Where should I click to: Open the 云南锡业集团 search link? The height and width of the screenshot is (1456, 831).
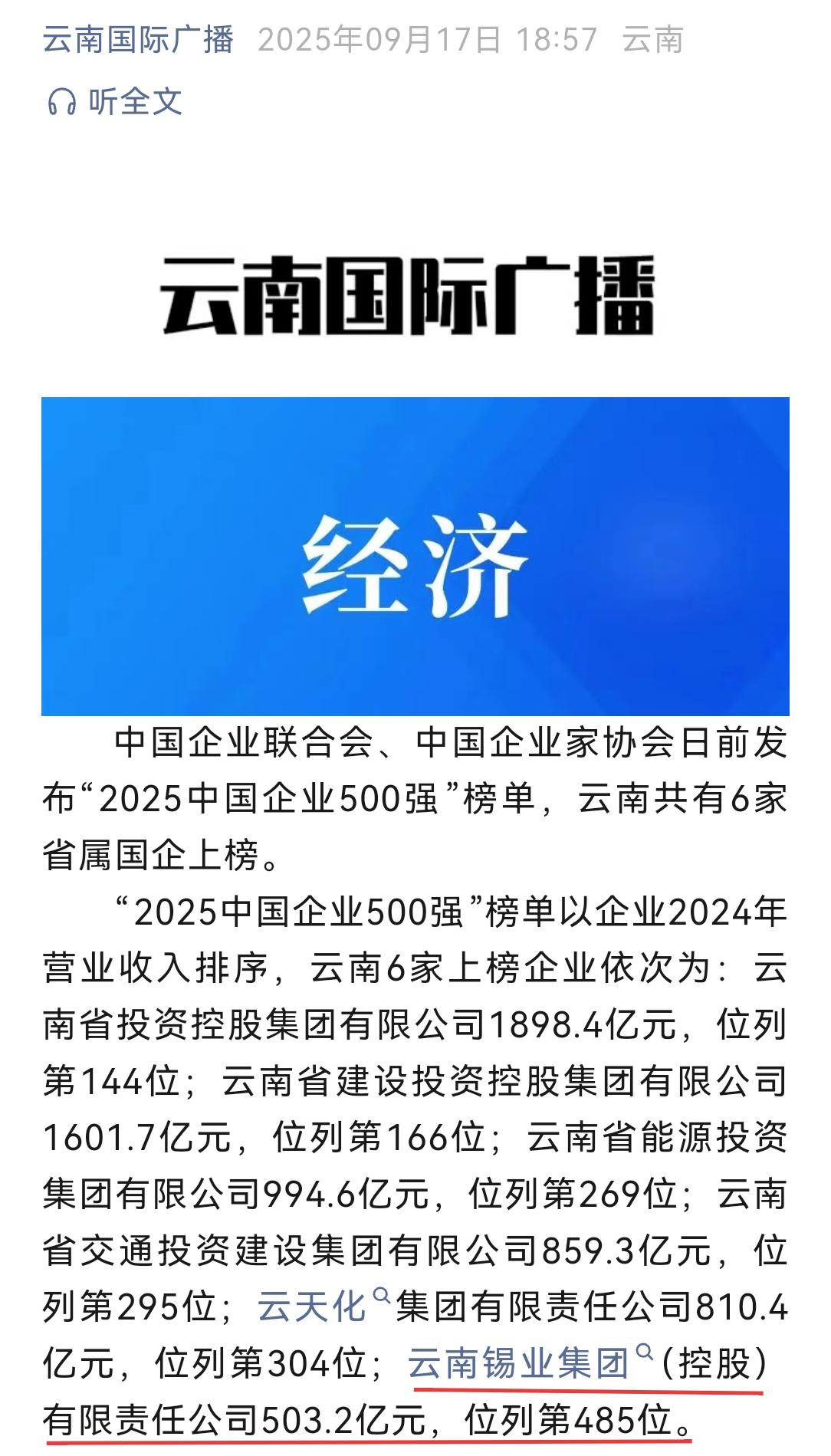tap(518, 1363)
